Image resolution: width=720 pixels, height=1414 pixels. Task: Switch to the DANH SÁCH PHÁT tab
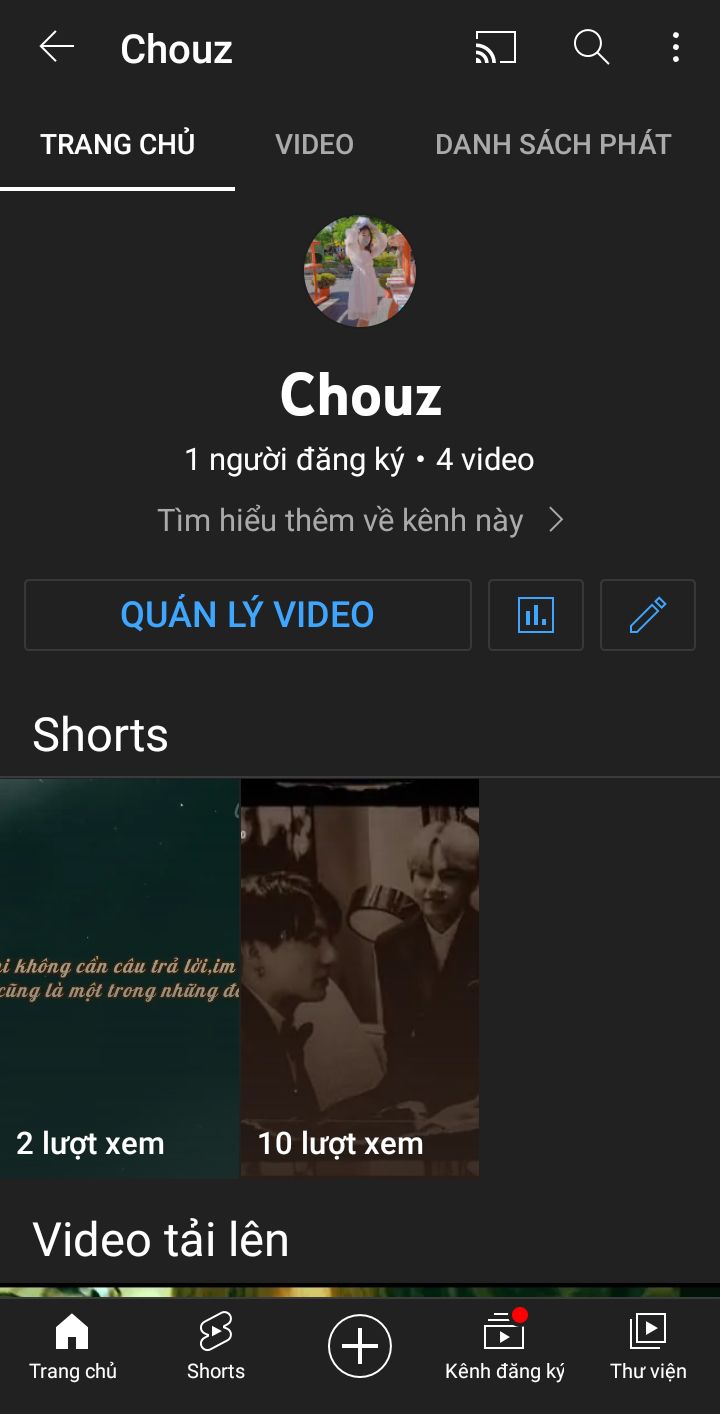(x=553, y=144)
